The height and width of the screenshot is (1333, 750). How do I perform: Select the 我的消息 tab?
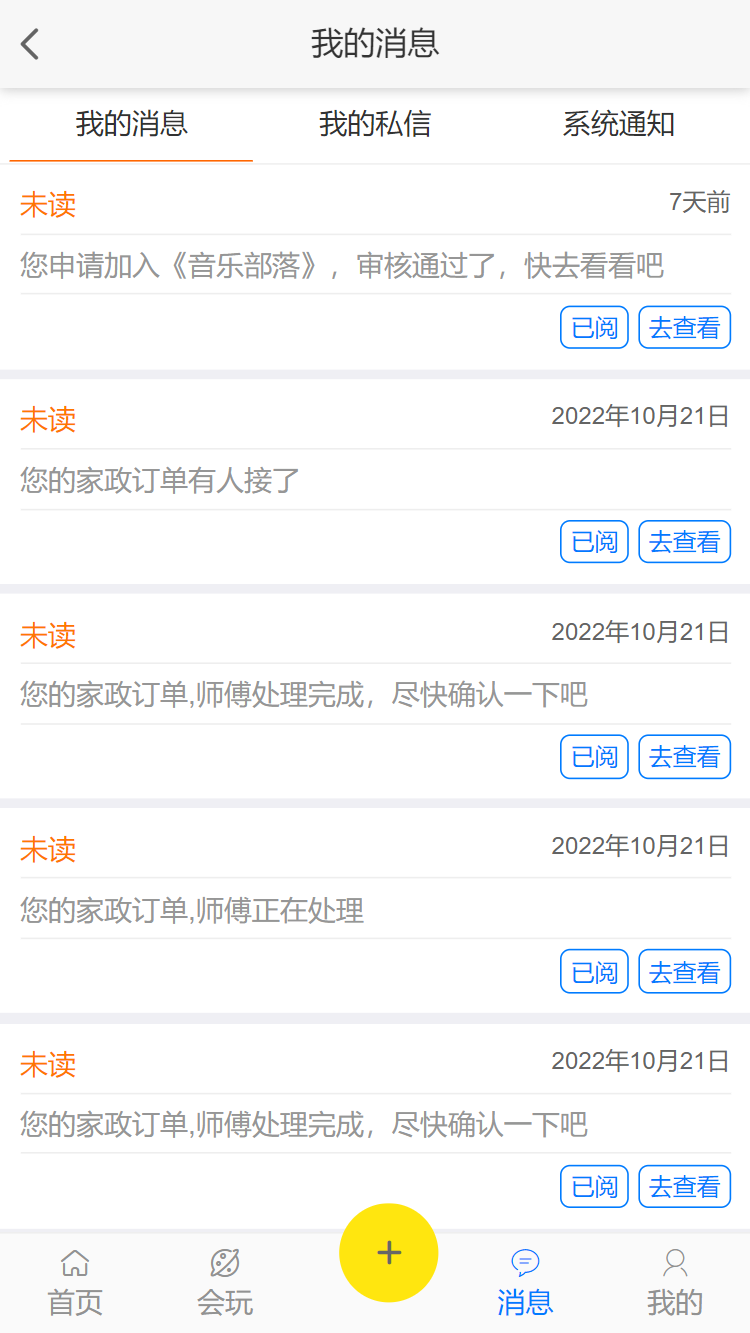[x=130, y=124]
